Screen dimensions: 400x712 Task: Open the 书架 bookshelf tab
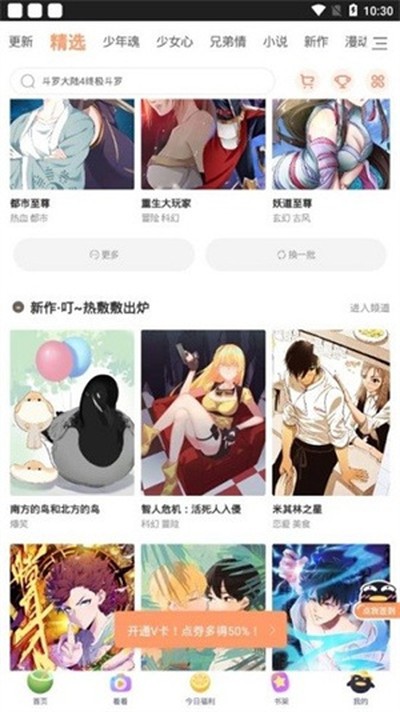pos(281,689)
